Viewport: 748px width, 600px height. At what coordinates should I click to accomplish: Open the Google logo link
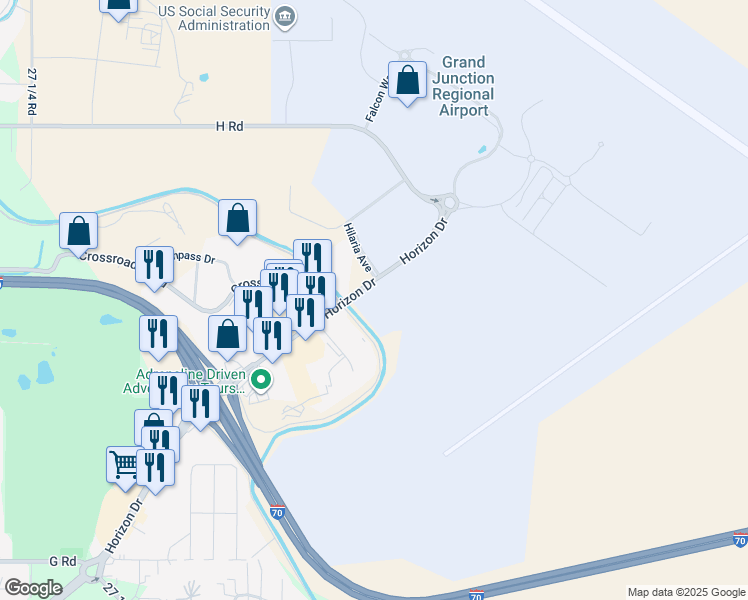coord(33,588)
